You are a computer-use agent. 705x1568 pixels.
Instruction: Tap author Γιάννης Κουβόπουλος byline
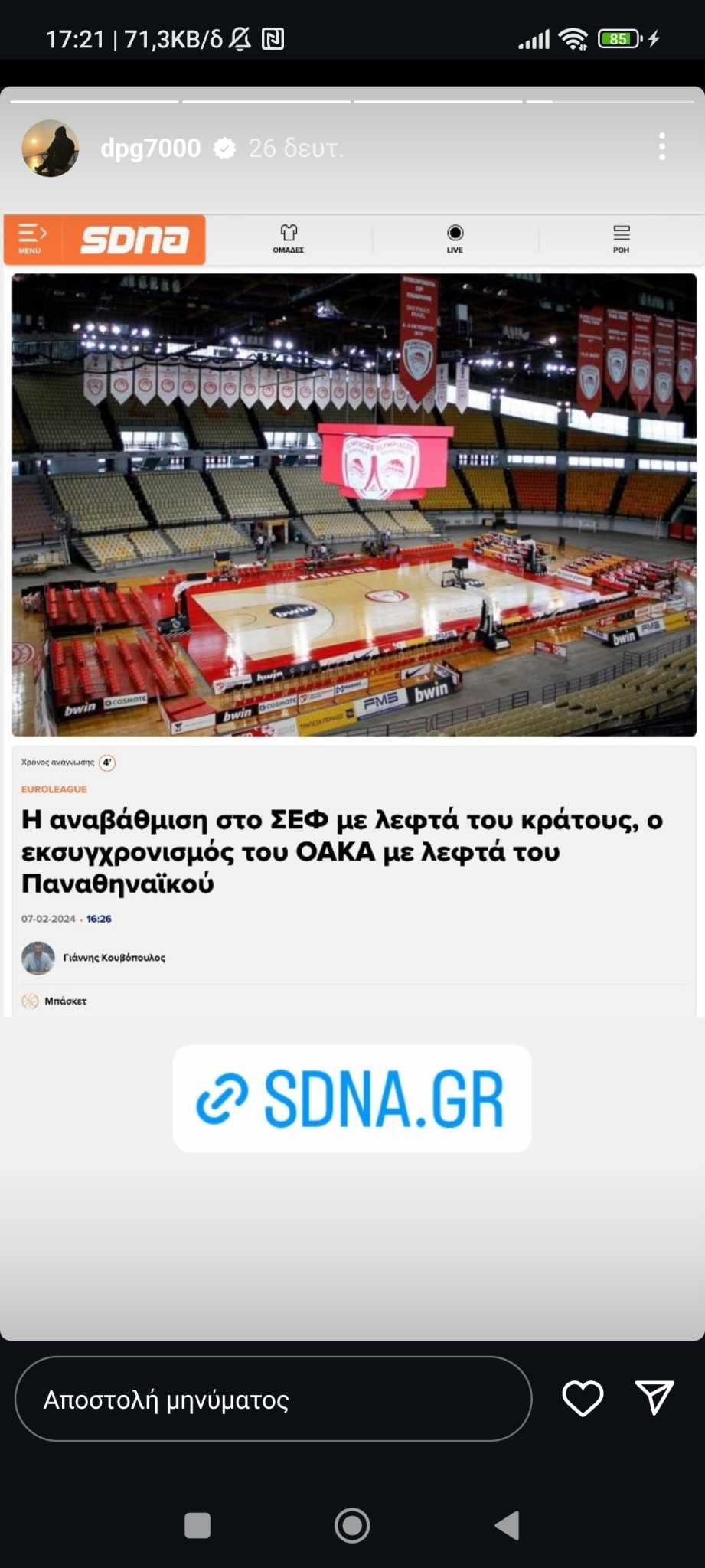pyautogui.click(x=115, y=957)
